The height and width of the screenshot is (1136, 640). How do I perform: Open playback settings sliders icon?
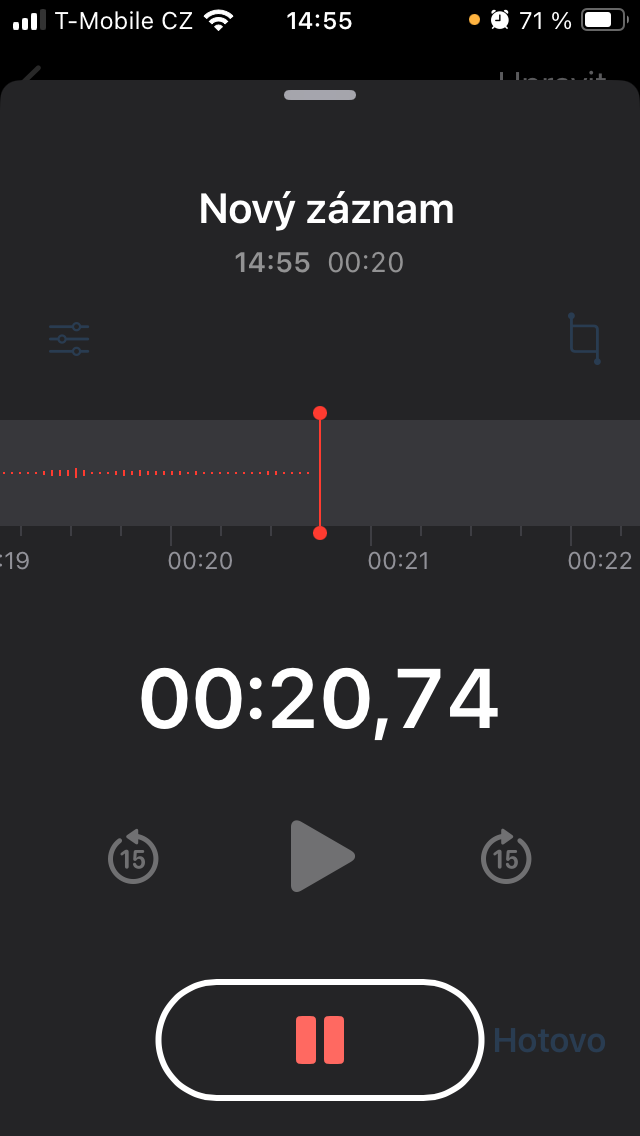point(69,339)
